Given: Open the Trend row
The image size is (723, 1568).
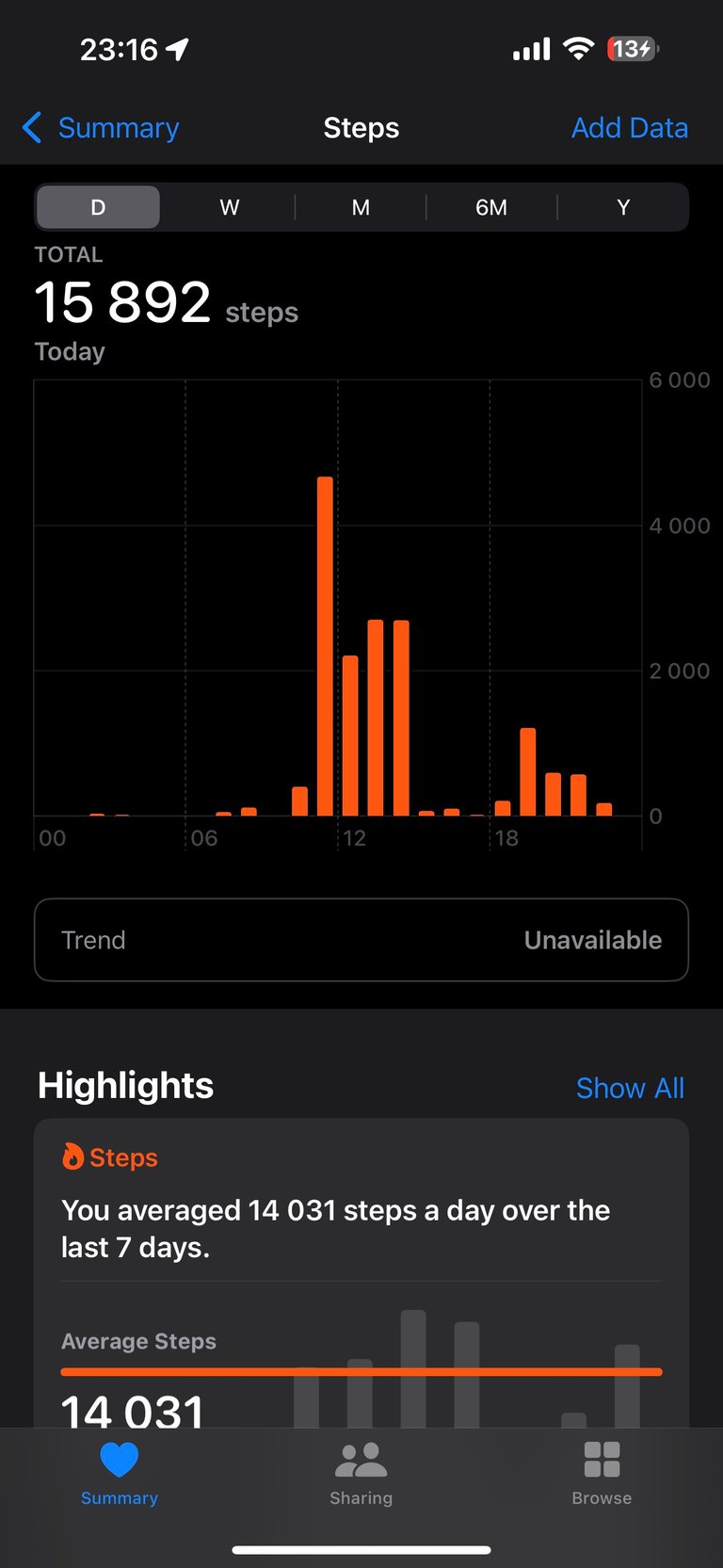Looking at the screenshot, I should (361, 940).
